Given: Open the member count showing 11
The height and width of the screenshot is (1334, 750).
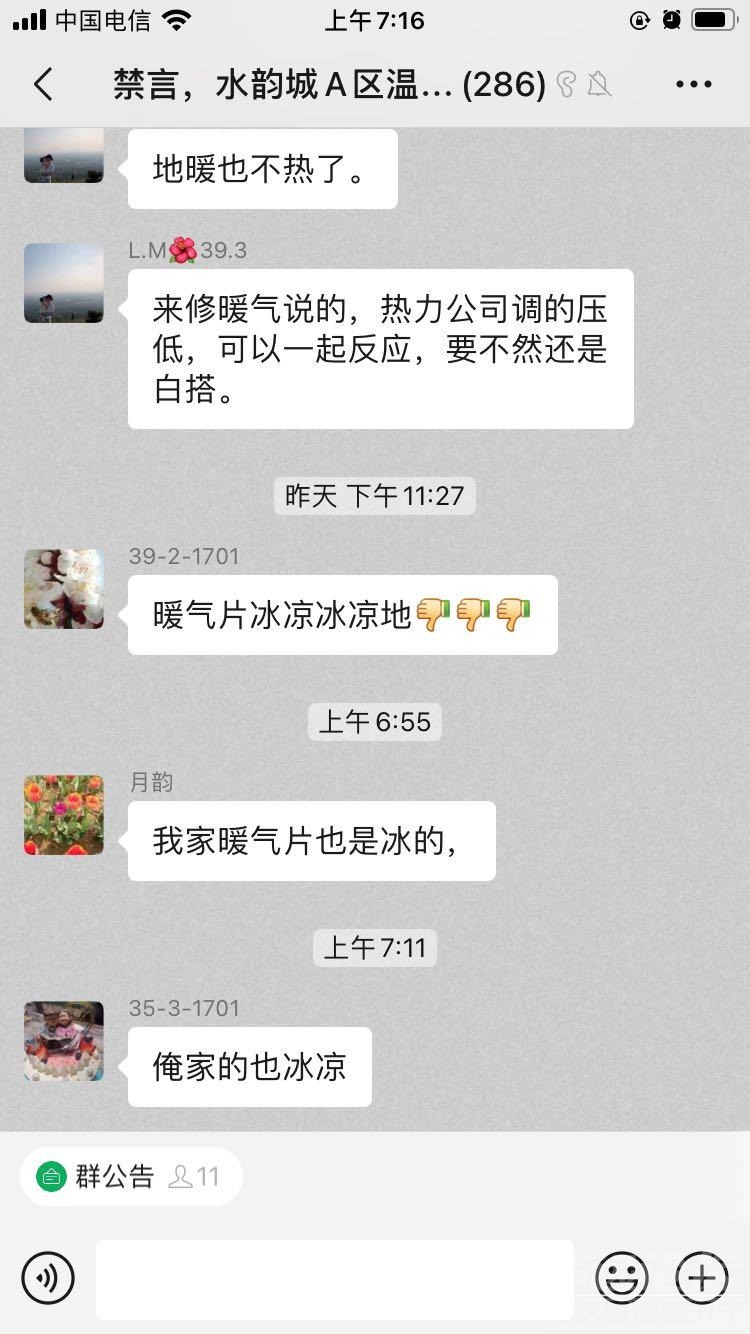Looking at the screenshot, I should pyautogui.click(x=196, y=1176).
